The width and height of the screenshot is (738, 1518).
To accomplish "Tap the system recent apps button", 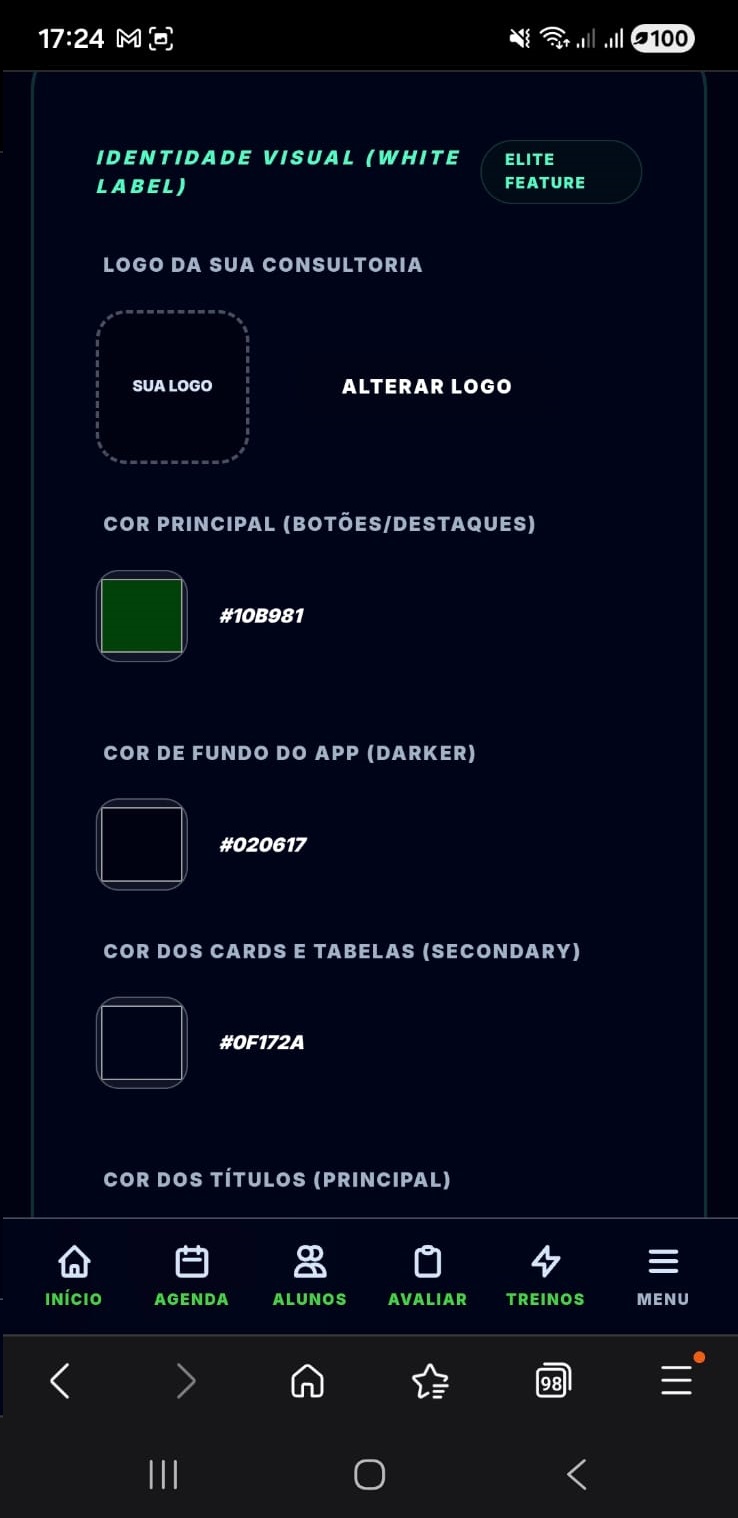I will [x=163, y=1474].
